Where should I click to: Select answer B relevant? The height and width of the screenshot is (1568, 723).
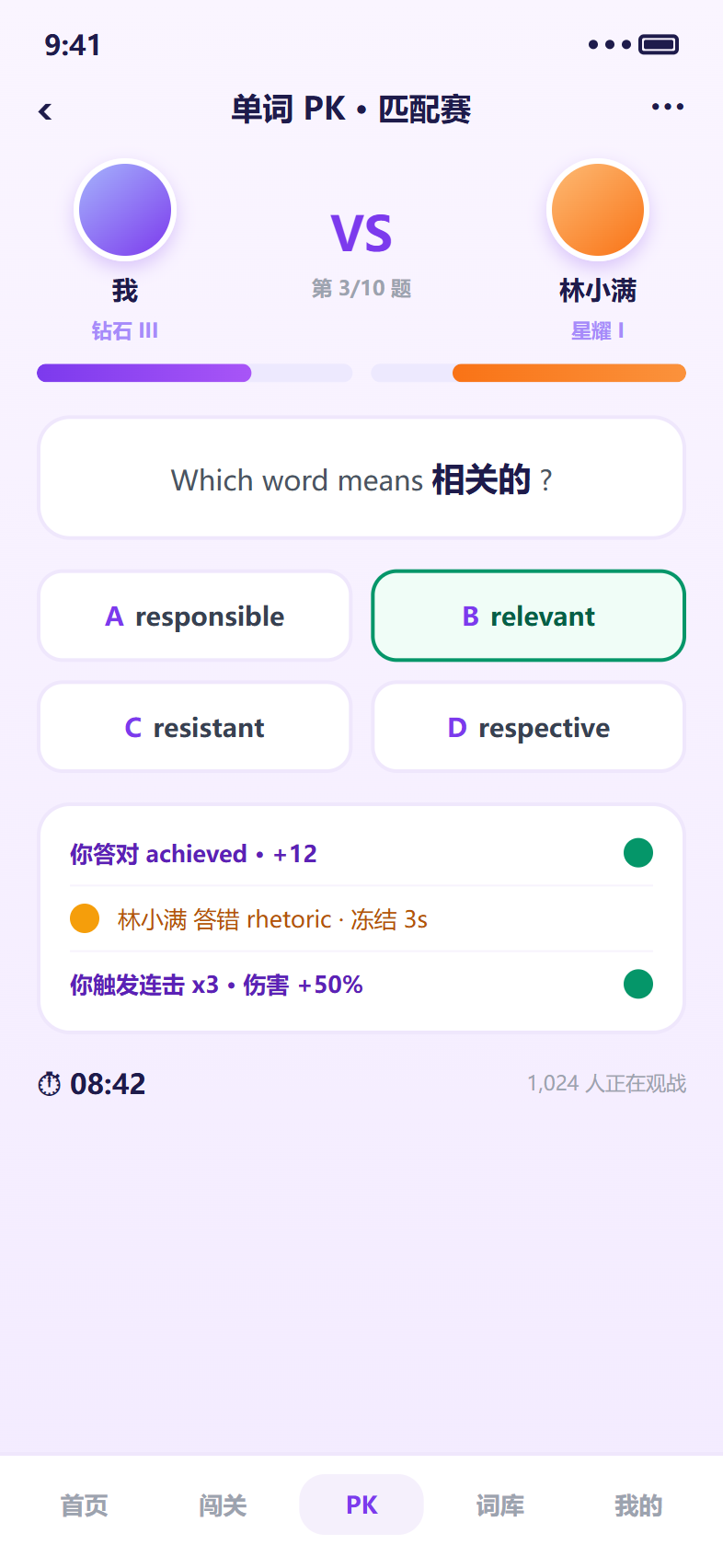click(529, 616)
